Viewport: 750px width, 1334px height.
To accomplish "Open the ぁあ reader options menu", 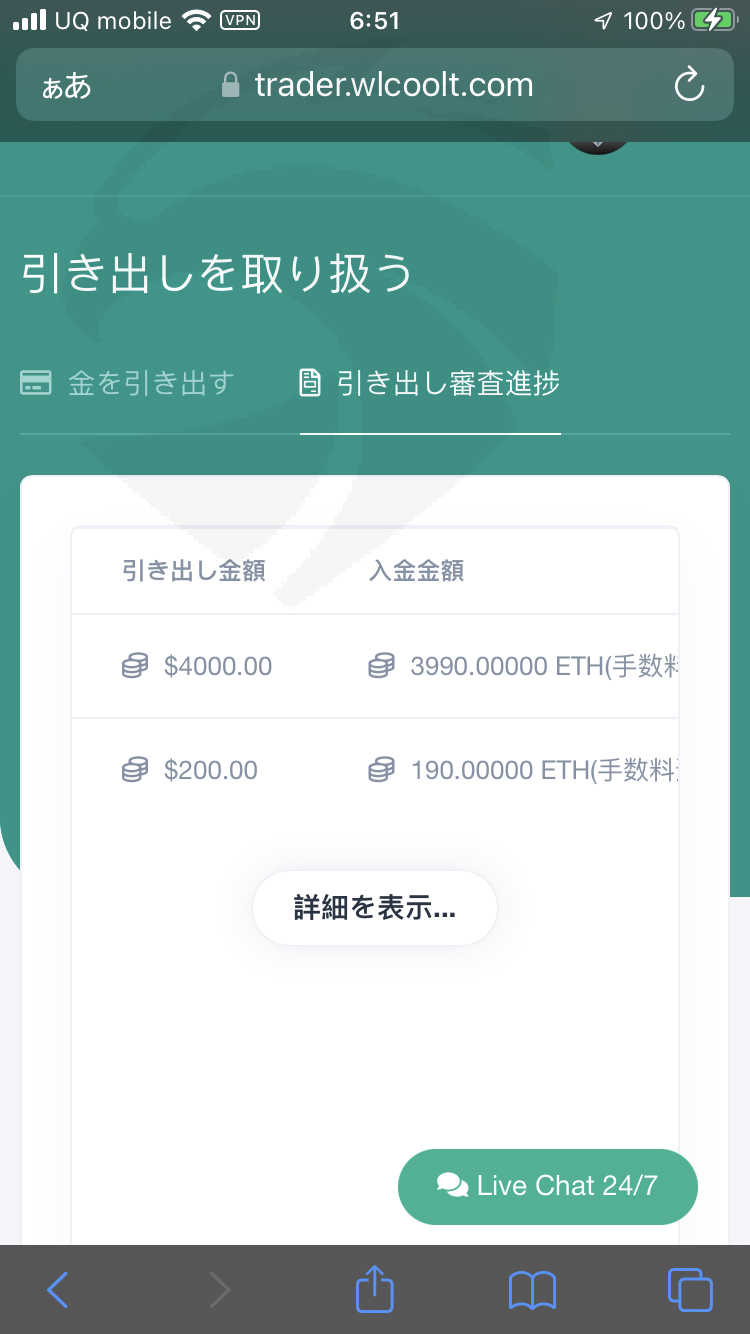I will coord(67,86).
